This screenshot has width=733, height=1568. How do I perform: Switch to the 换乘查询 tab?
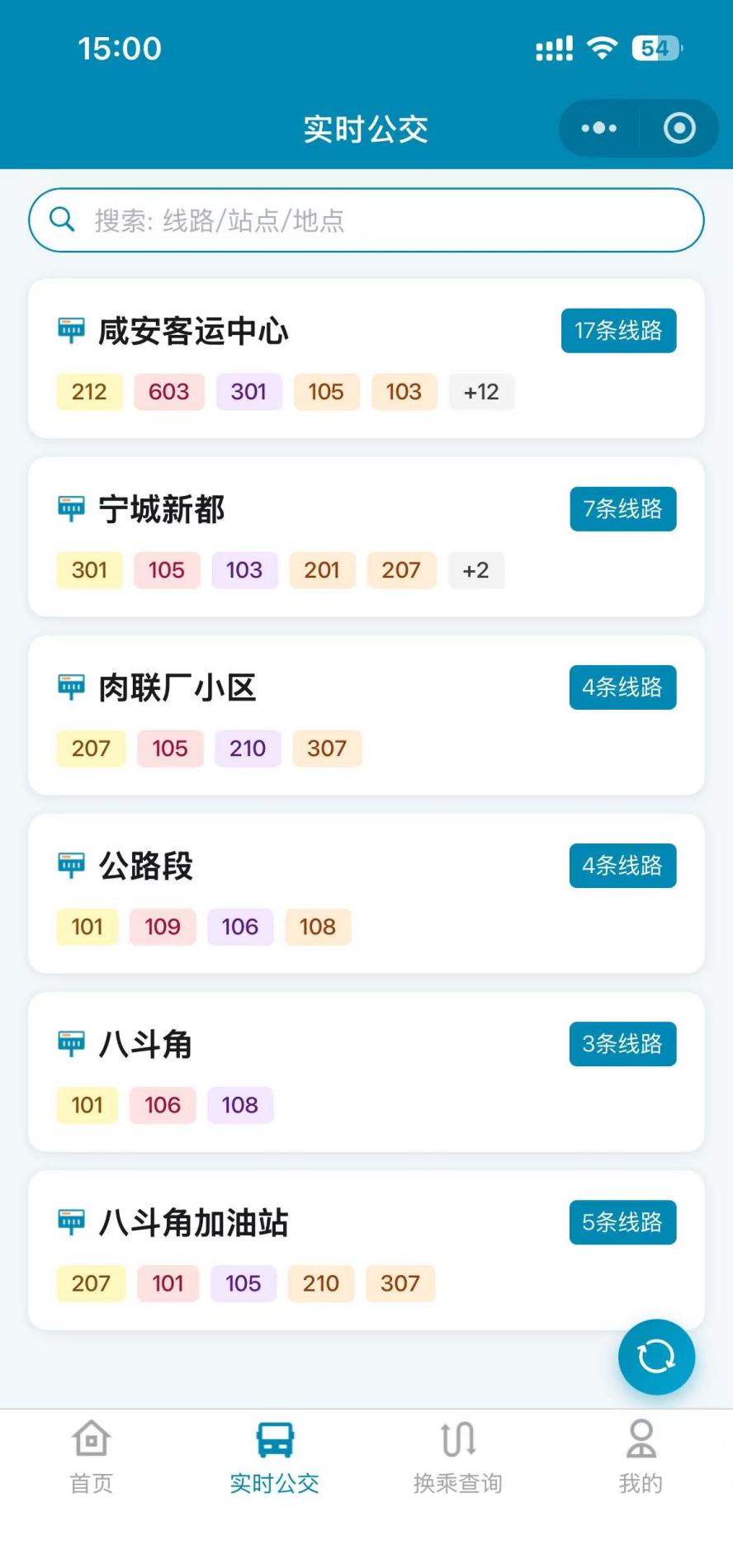coord(457,1457)
